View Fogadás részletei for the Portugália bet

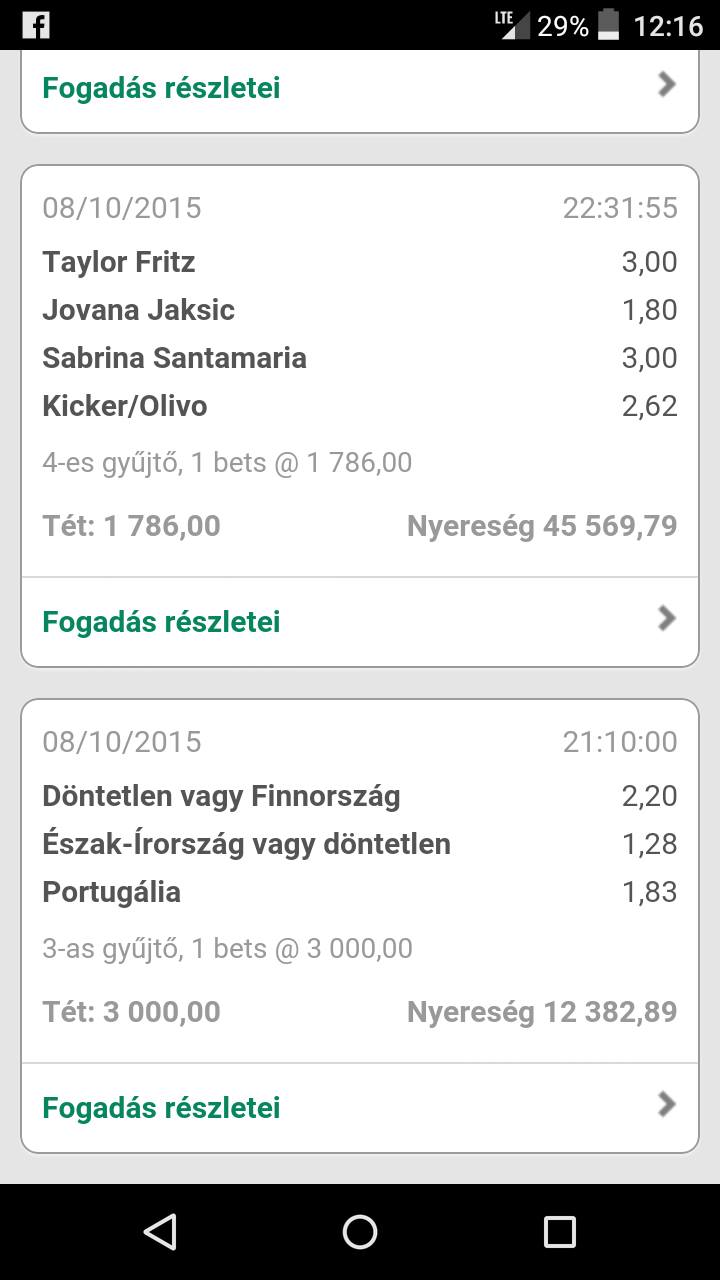tap(360, 1107)
